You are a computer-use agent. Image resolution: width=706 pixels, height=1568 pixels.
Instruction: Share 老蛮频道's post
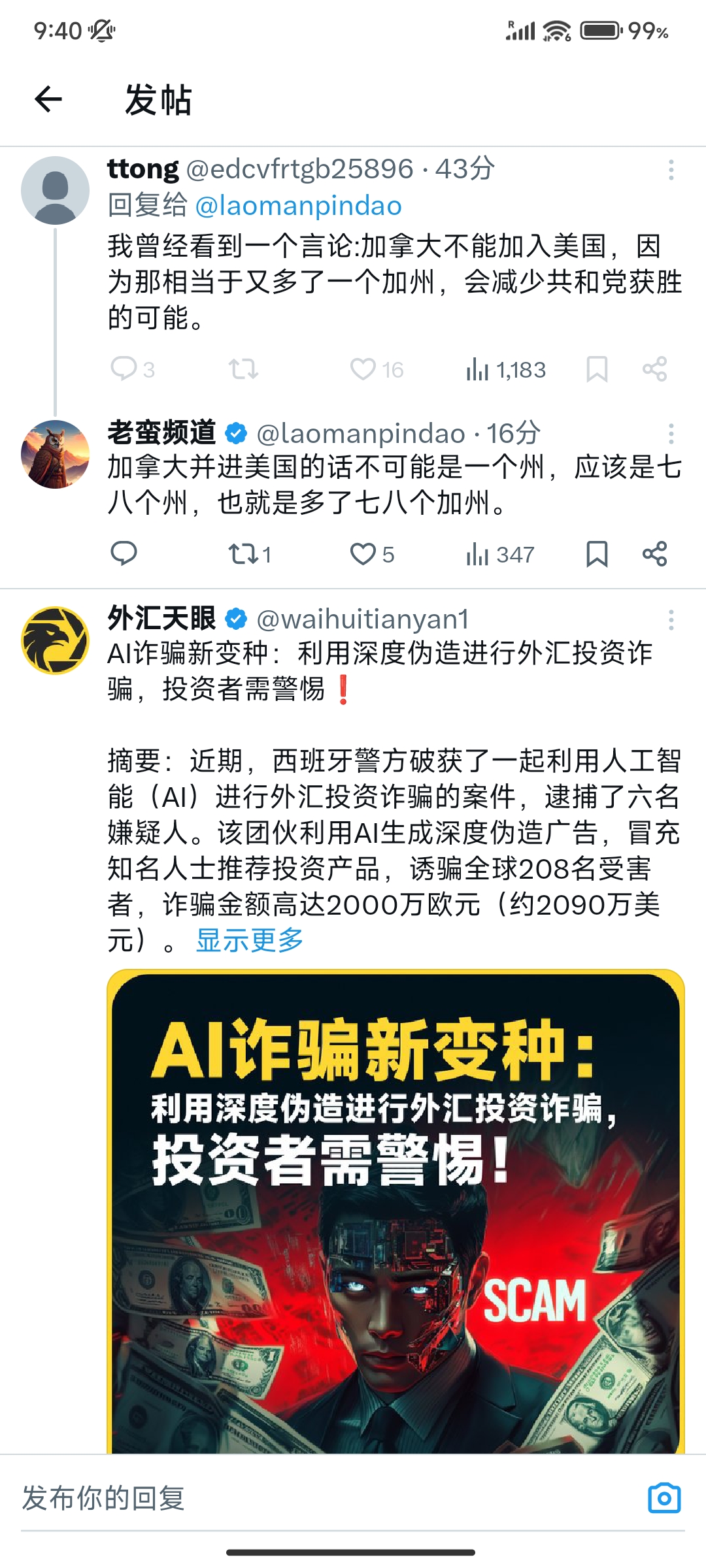pyautogui.click(x=654, y=554)
